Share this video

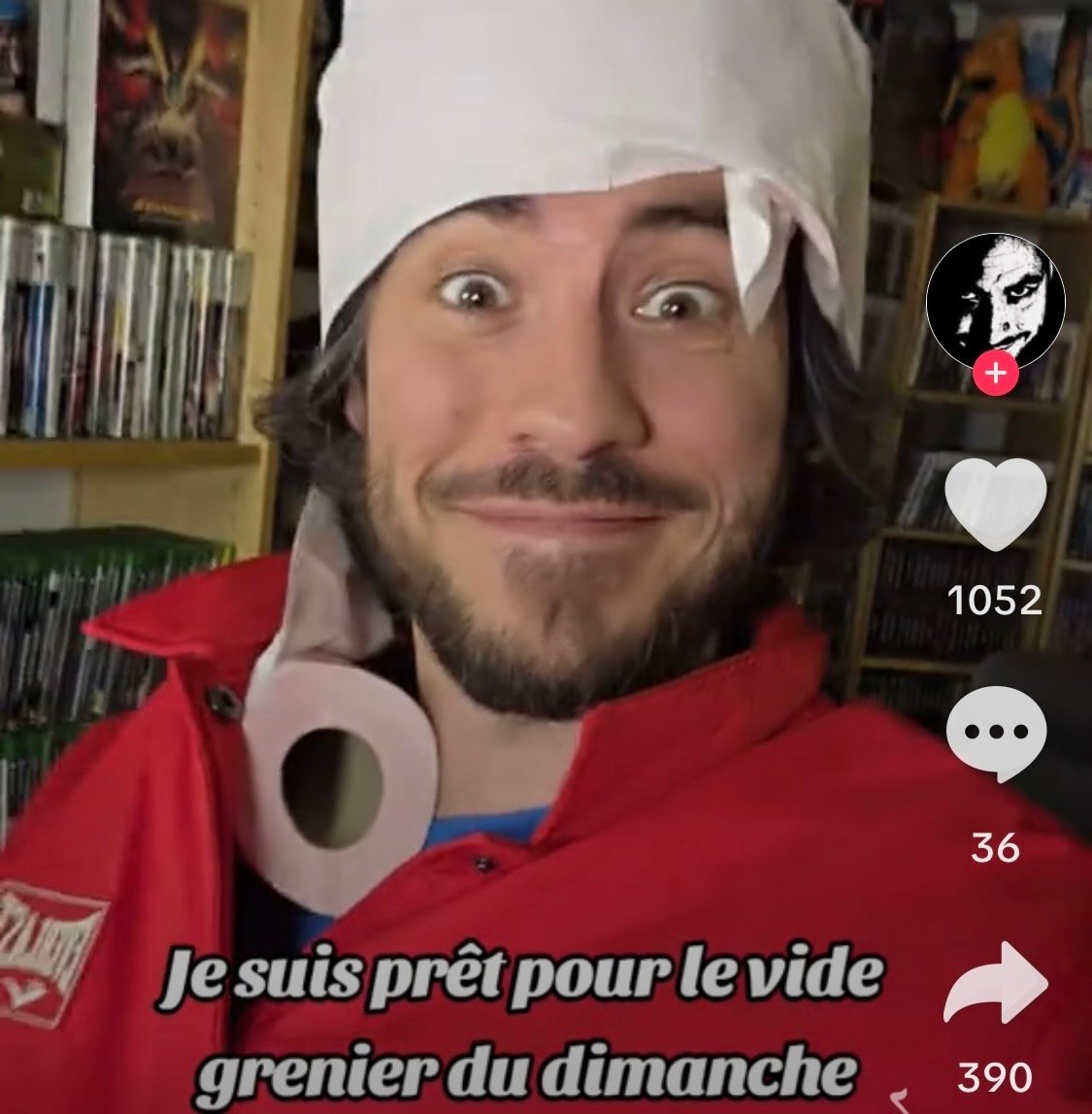[x=997, y=982]
